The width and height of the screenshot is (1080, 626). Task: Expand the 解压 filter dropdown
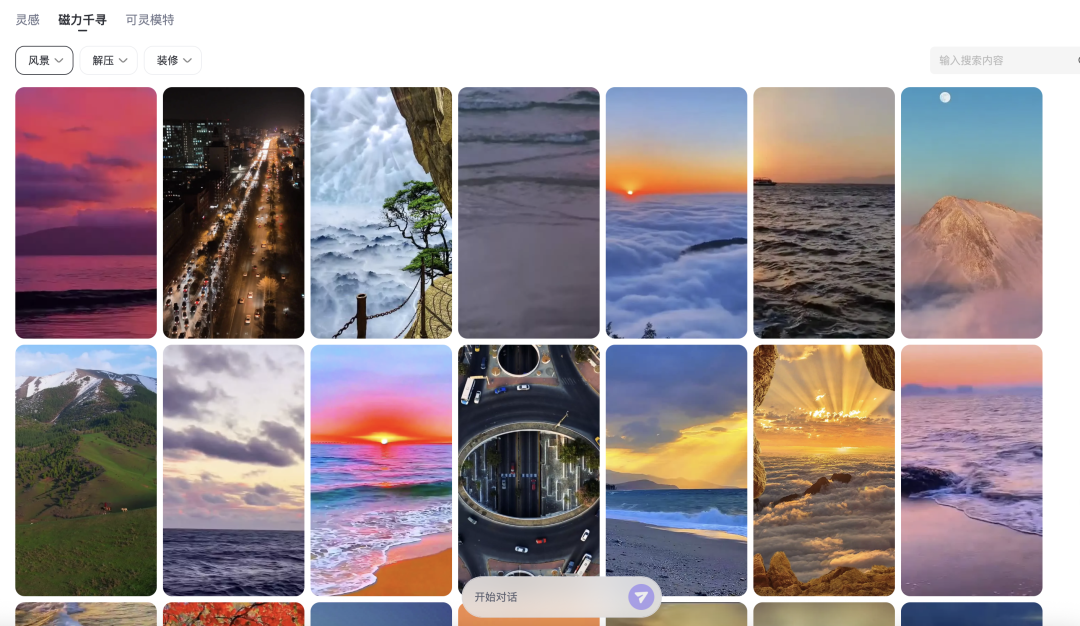[x=108, y=60]
